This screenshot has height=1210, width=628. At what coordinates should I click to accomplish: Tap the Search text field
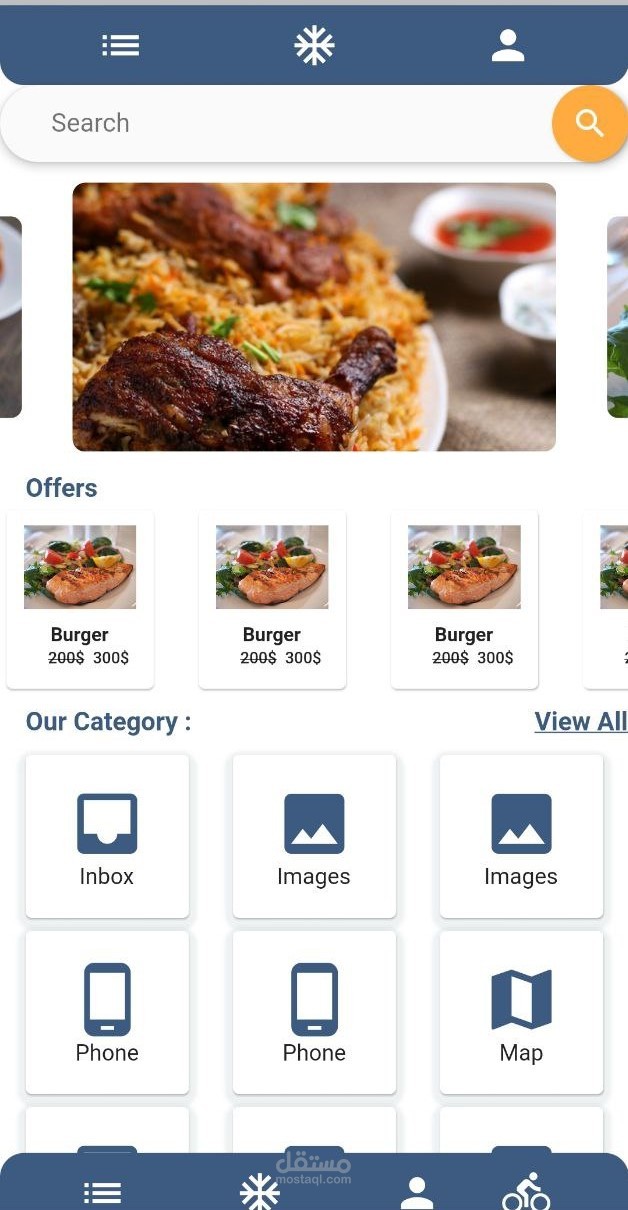[x=280, y=123]
